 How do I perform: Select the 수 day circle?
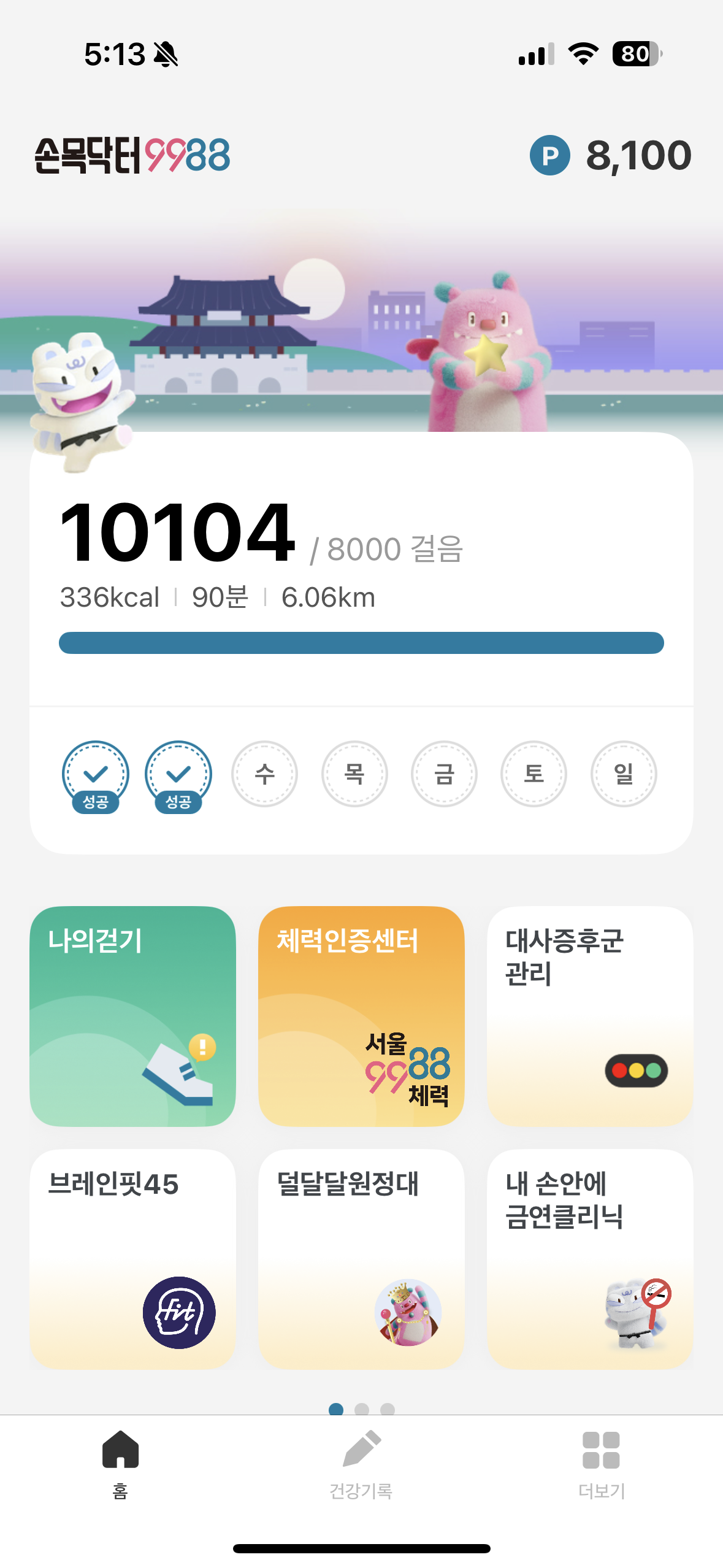pyautogui.click(x=264, y=774)
